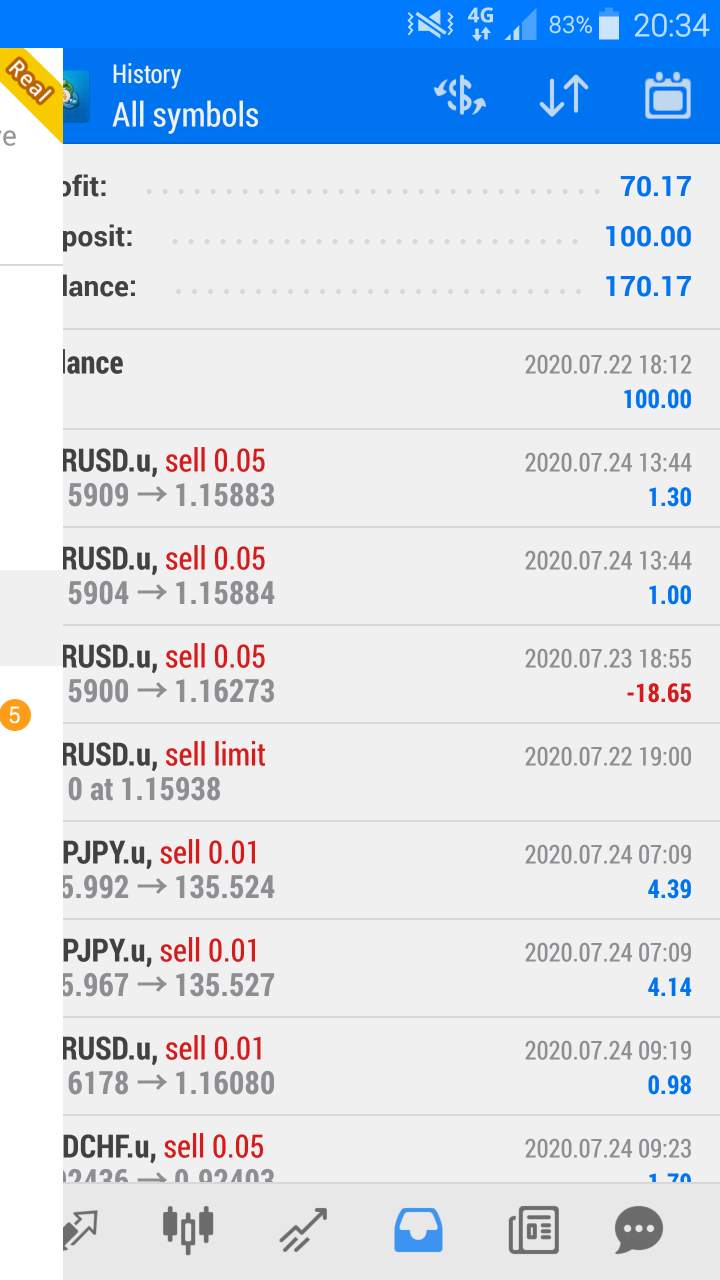This screenshot has height=1280, width=720.
Task: Open the trade with loss -18.65
Action: tap(391, 675)
